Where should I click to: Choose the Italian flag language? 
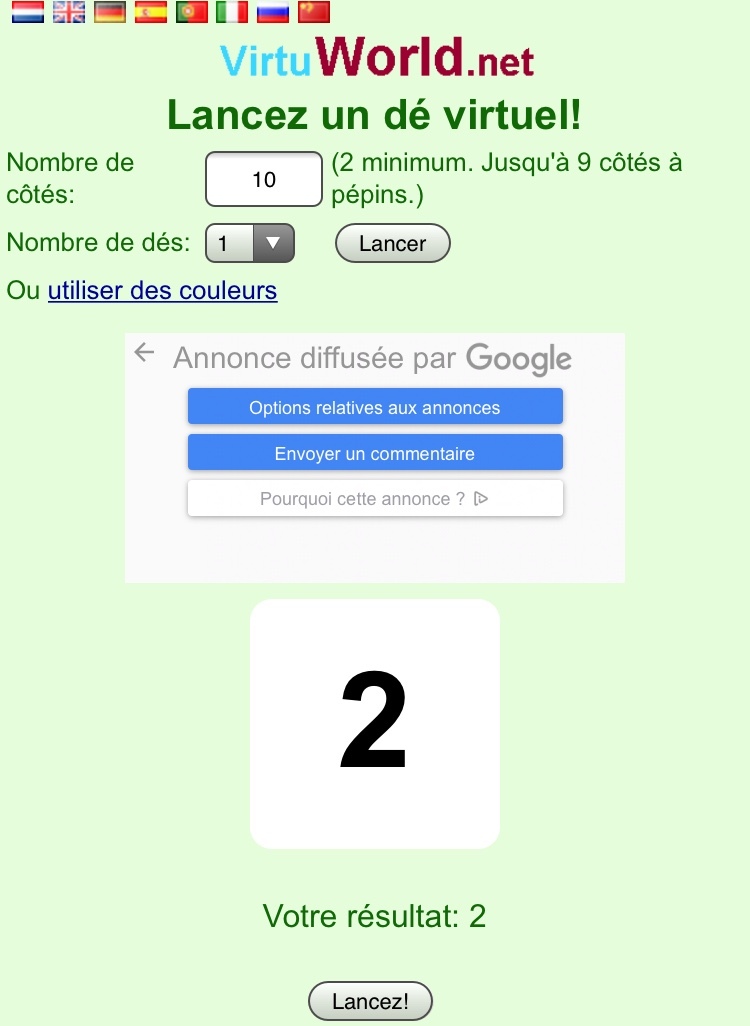point(232,12)
